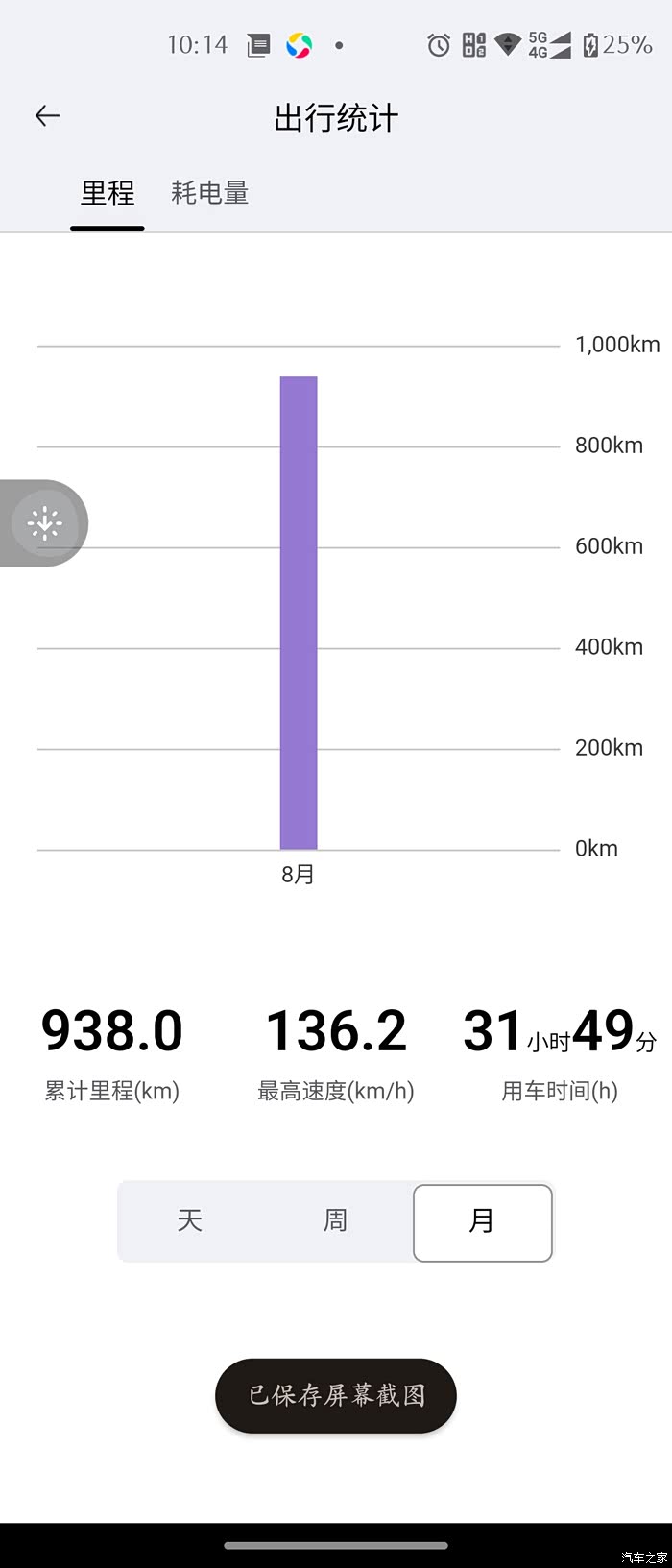Switch to the 里程 tab

click(x=108, y=193)
